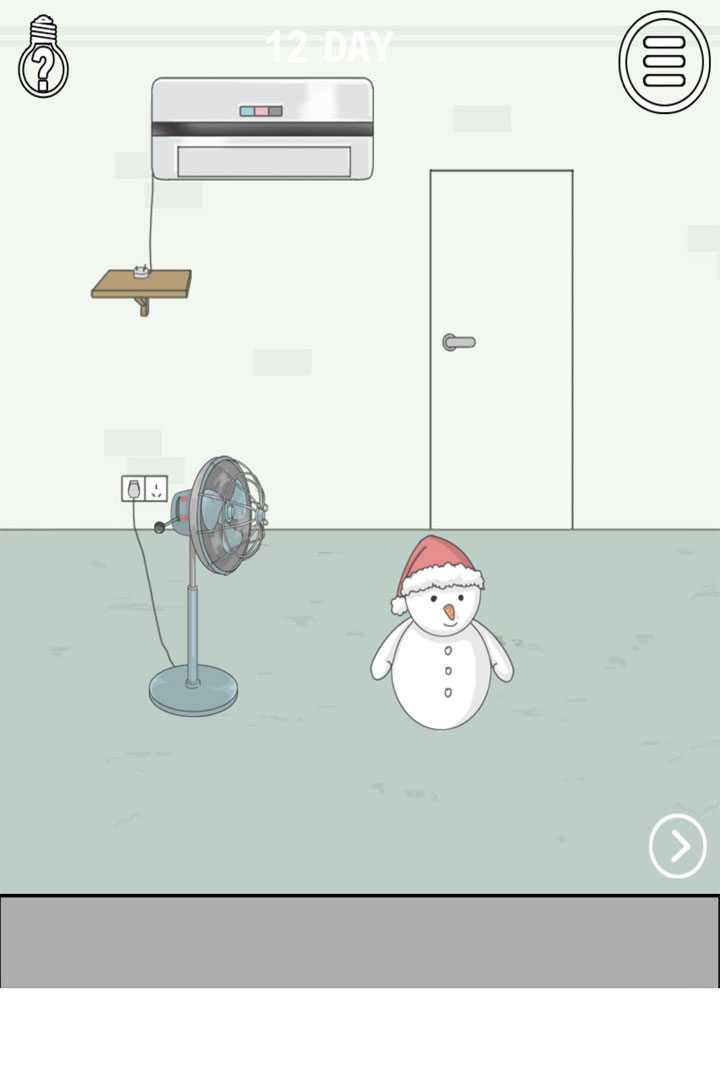
Task: Open the lightbulb hint button
Action: [43, 58]
